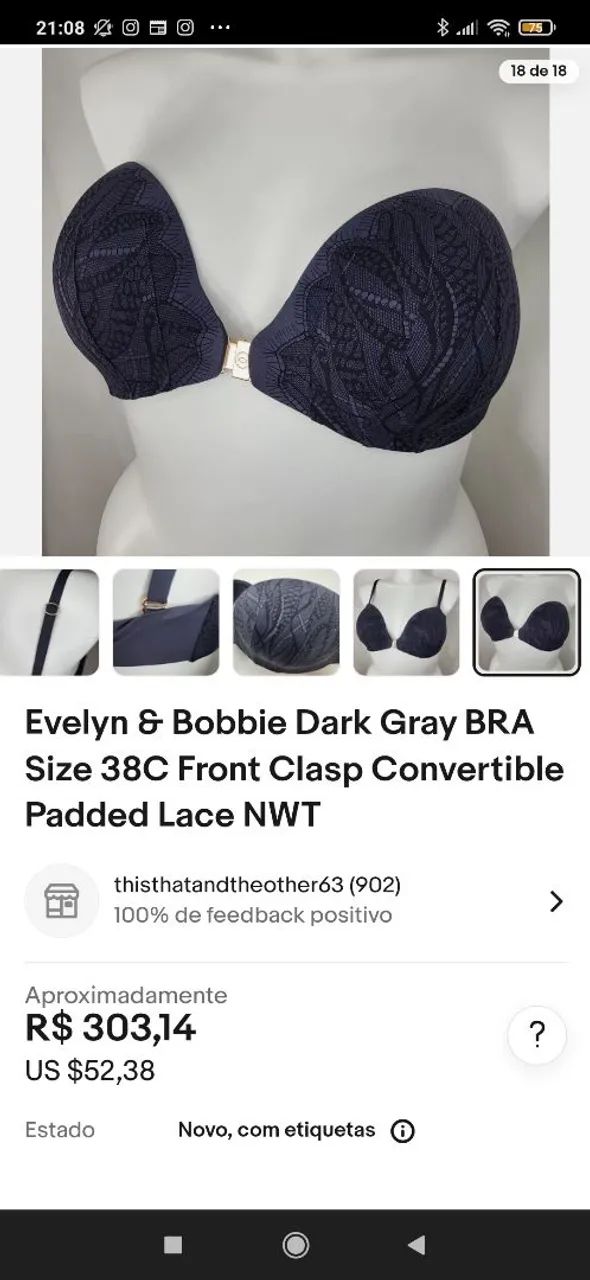Viewport: 590px width, 1280px height.
Task: Select the strap adjuster ring thumbnail
Action: click(49, 622)
